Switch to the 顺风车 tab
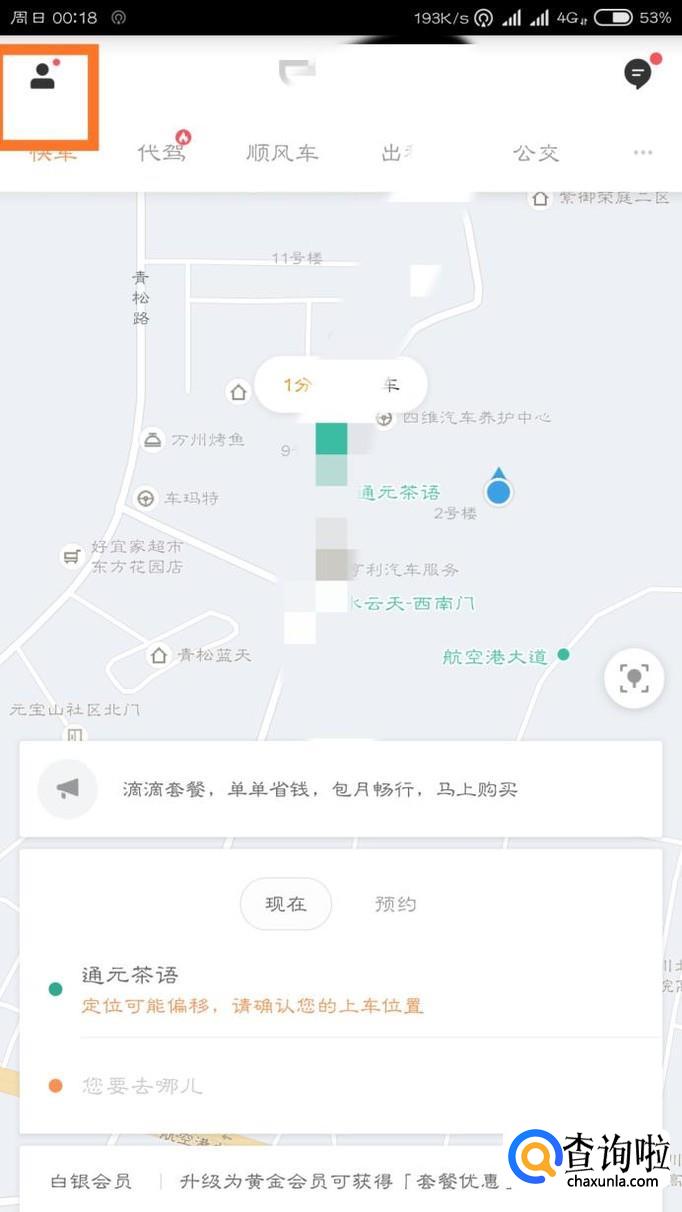This screenshot has height=1212, width=682. [282, 153]
